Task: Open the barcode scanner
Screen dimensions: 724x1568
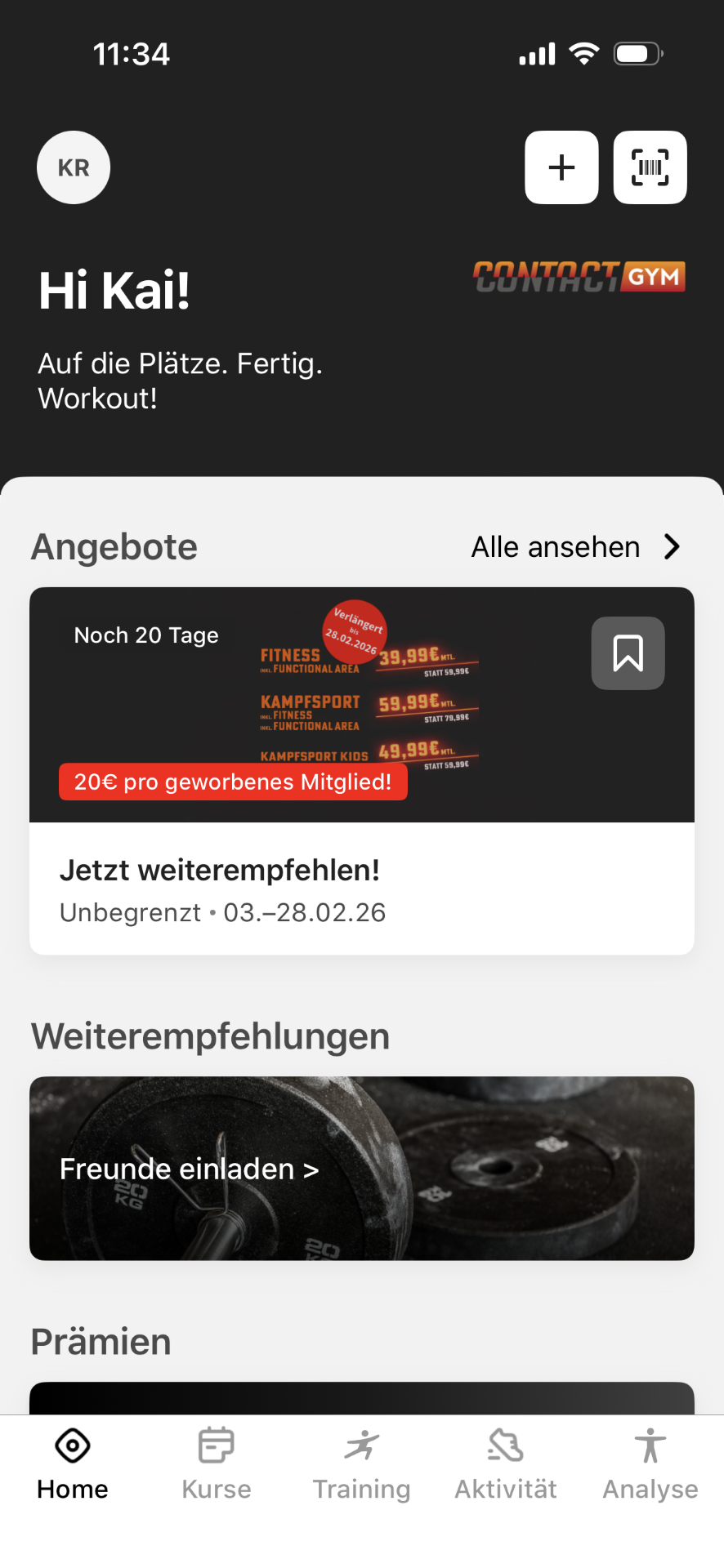Action: [x=650, y=167]
